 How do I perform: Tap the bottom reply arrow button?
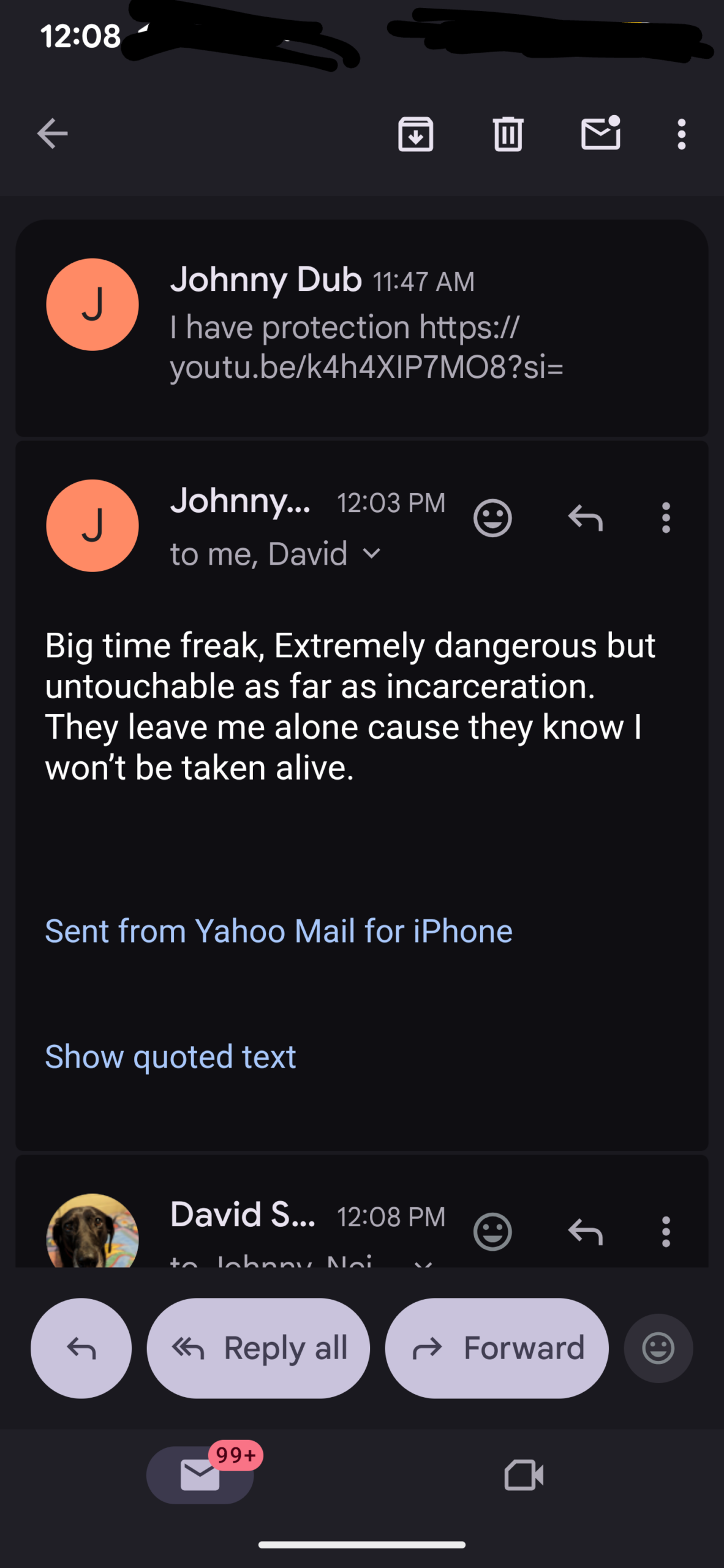[81, 1348]
